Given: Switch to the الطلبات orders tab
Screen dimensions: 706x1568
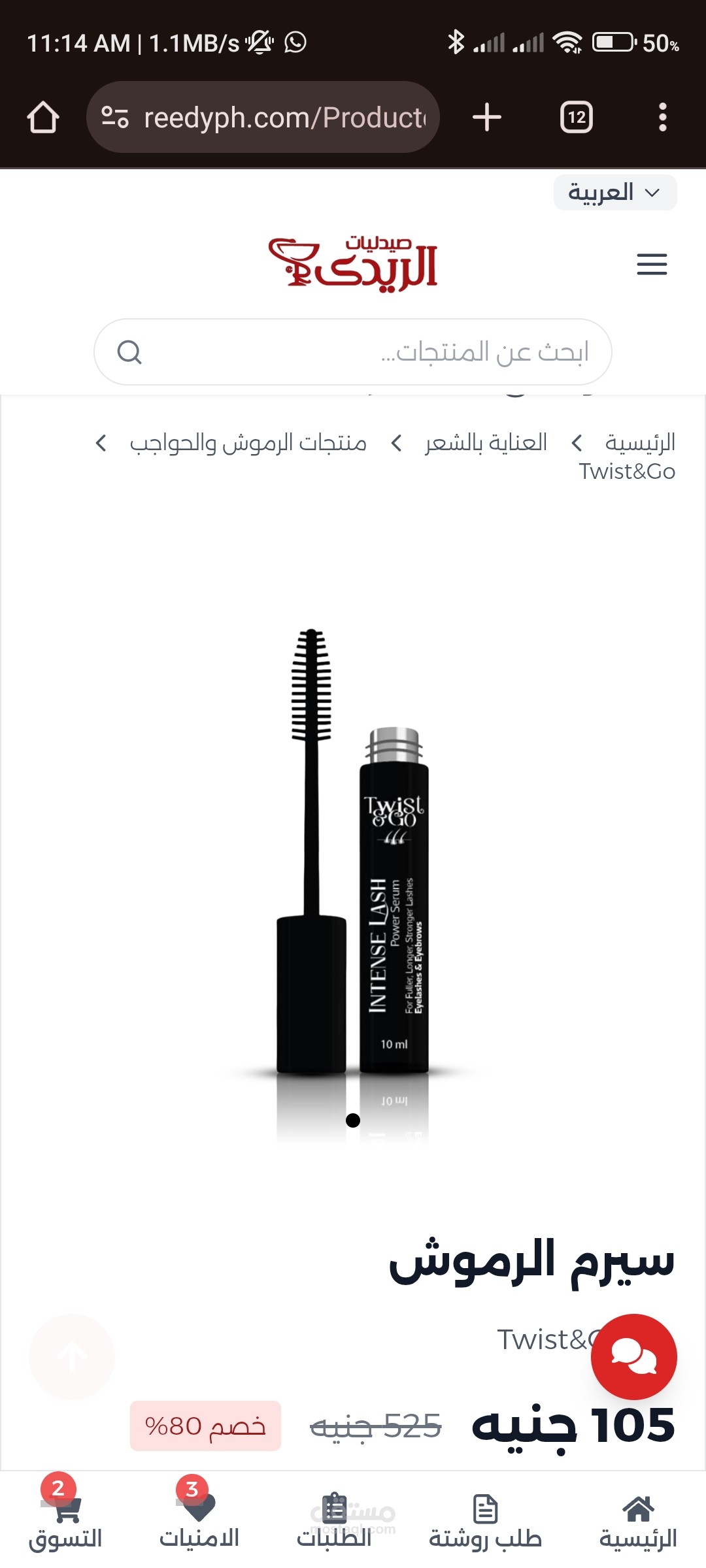Looking at the screenshot, I should click(x=334, y=1521).
